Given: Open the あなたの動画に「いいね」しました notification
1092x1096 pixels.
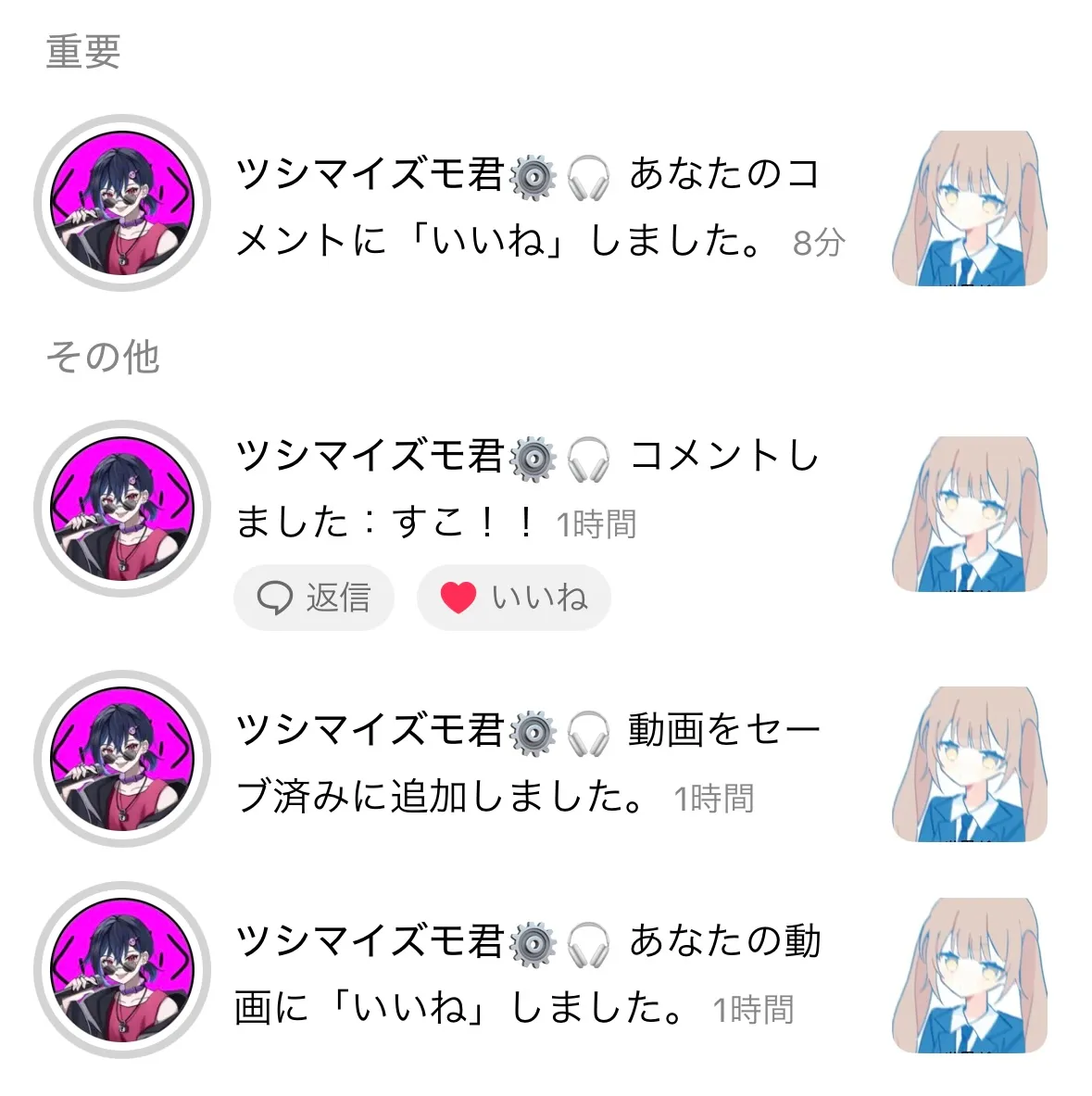Looking at the screenshot, I should (528, 974).
